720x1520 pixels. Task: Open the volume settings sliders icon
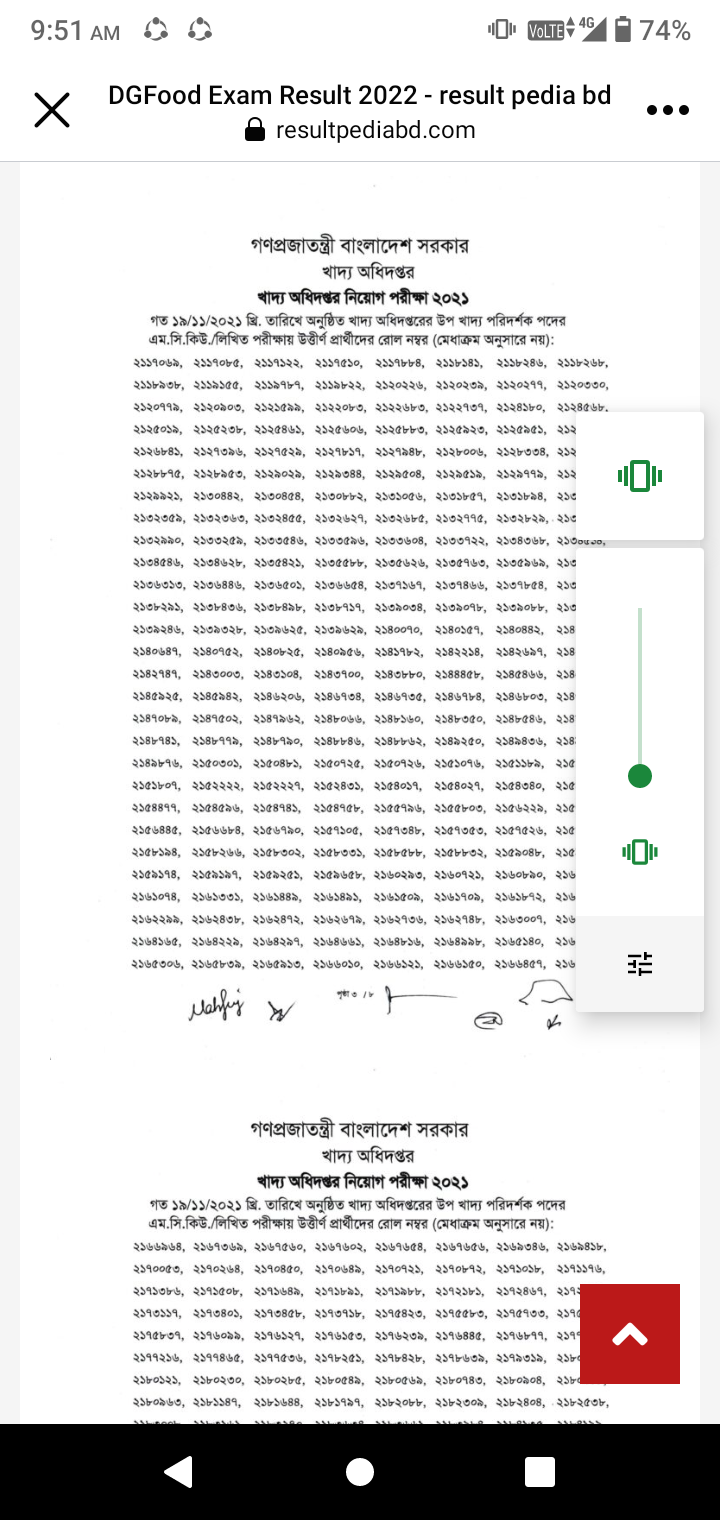click(640, 964)
